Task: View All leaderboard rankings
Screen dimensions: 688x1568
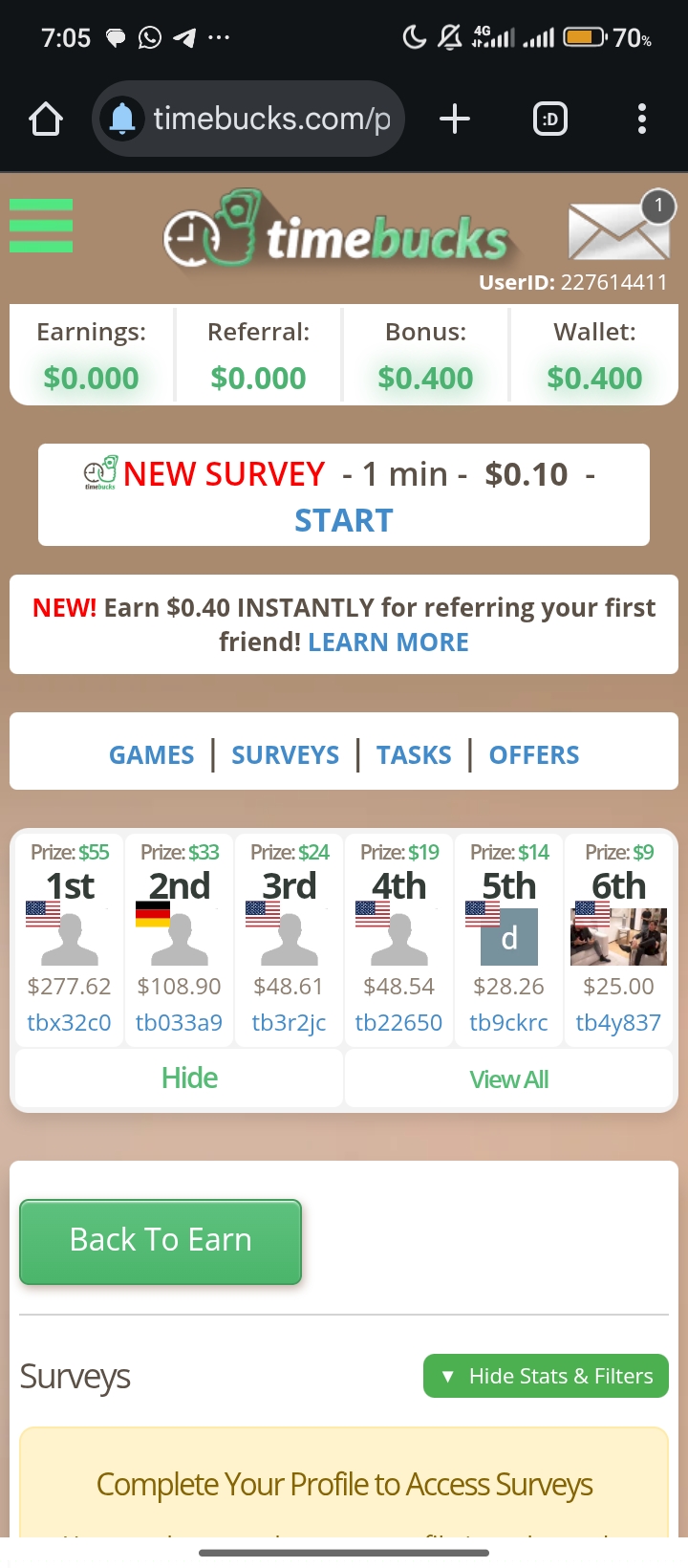Action: coord(508,1079)
